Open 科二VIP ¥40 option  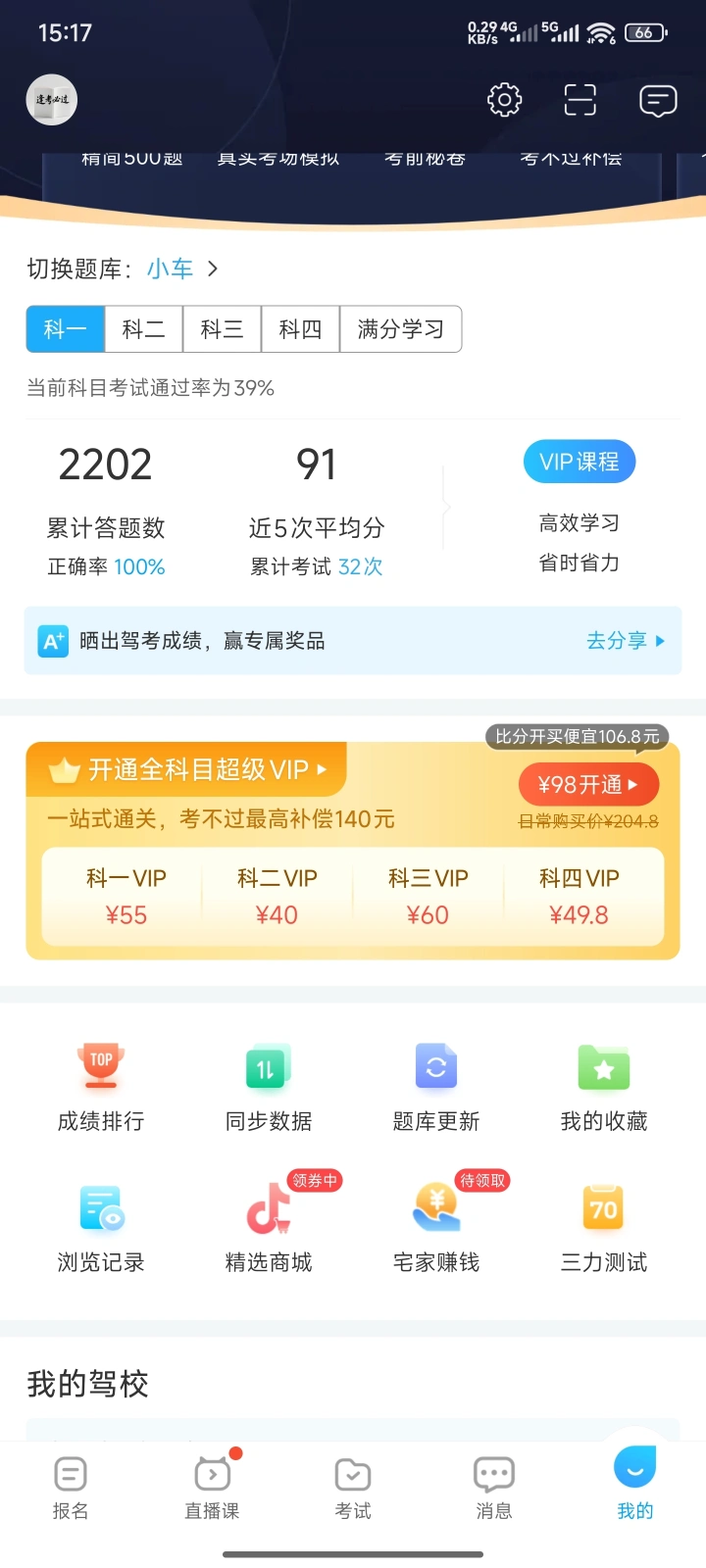click(277, 897)
